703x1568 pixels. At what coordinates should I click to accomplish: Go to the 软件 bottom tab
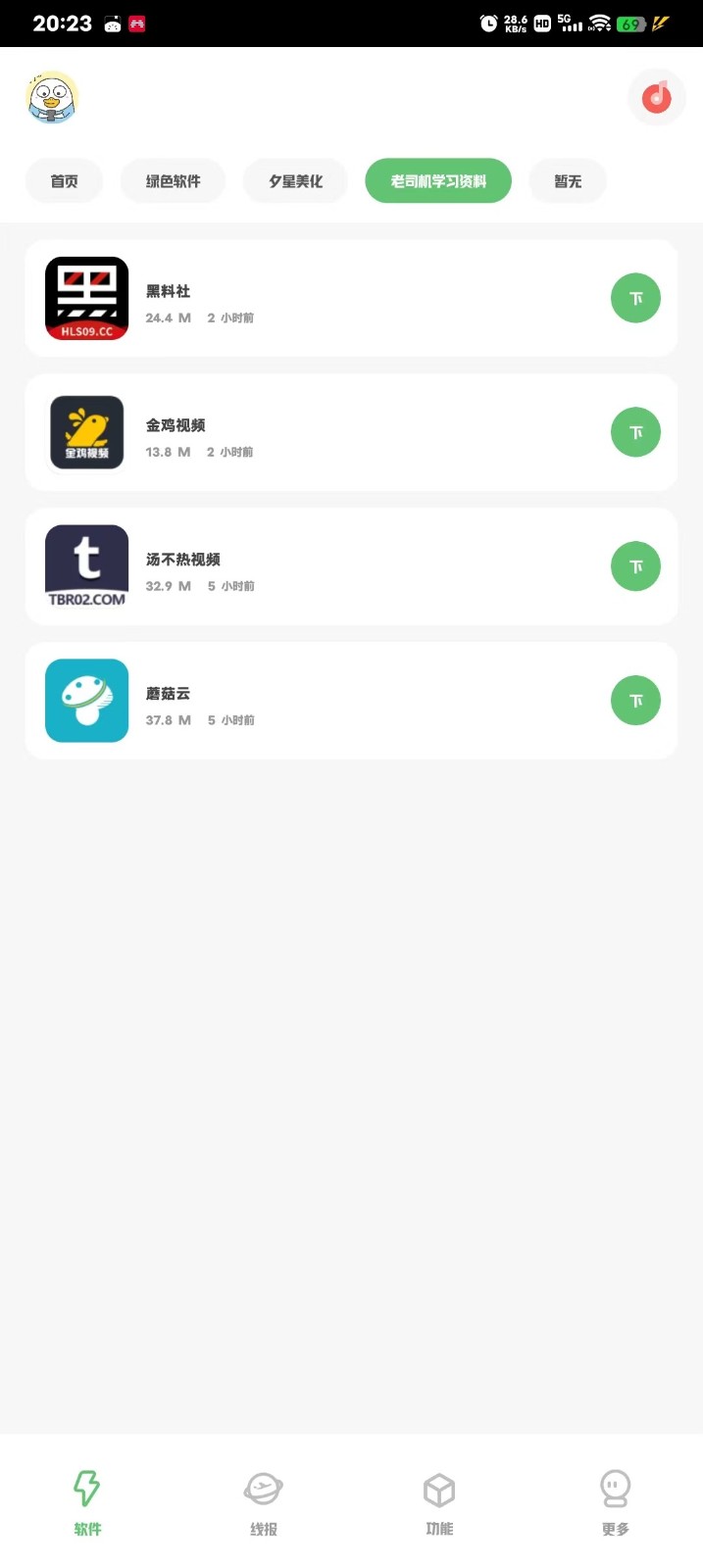point(87,1501)
